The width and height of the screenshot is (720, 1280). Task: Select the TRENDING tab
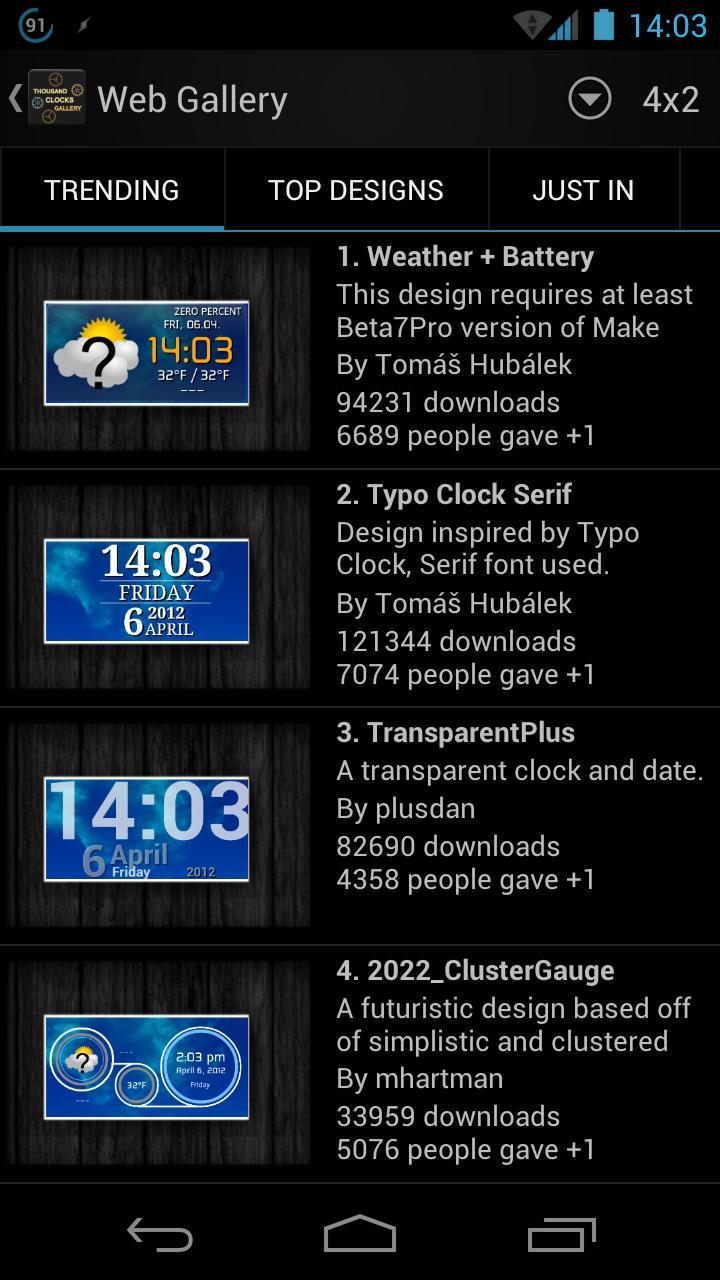coord(111,189)
